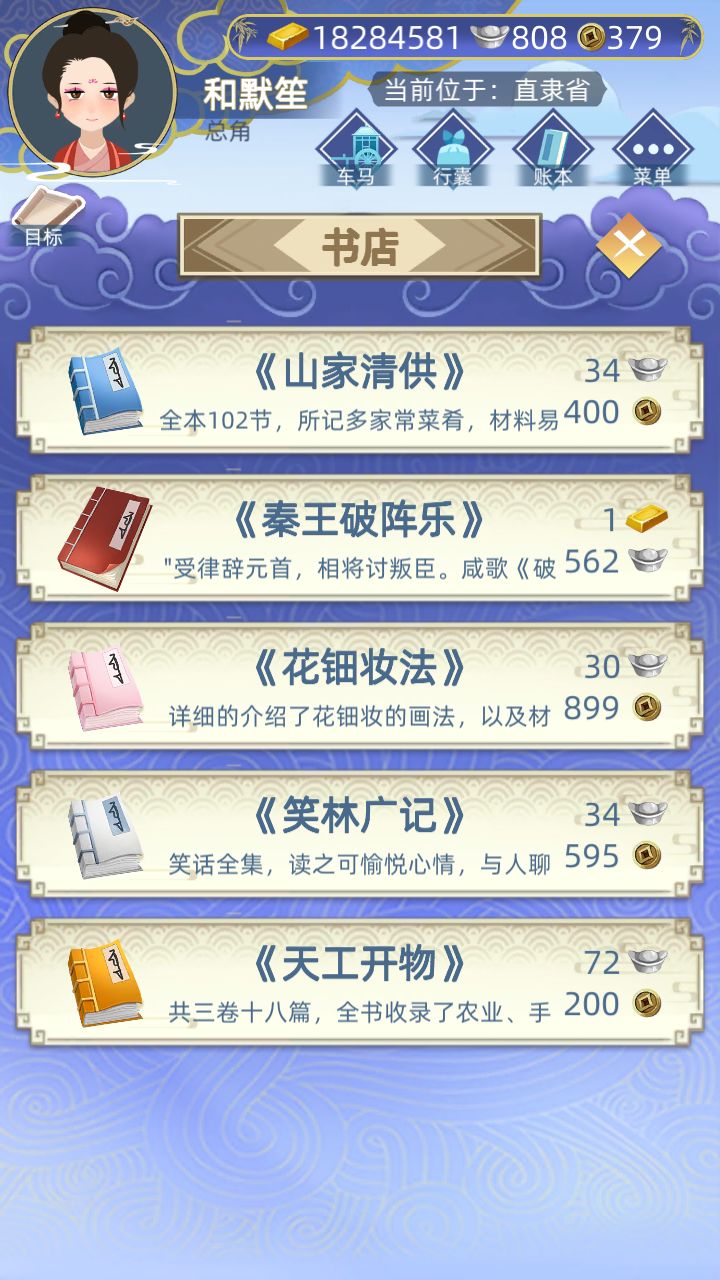The height and width of the screenshot is (1280, 720).
Task: Open the 天工开物 book listing
Action: pos(360,982)
